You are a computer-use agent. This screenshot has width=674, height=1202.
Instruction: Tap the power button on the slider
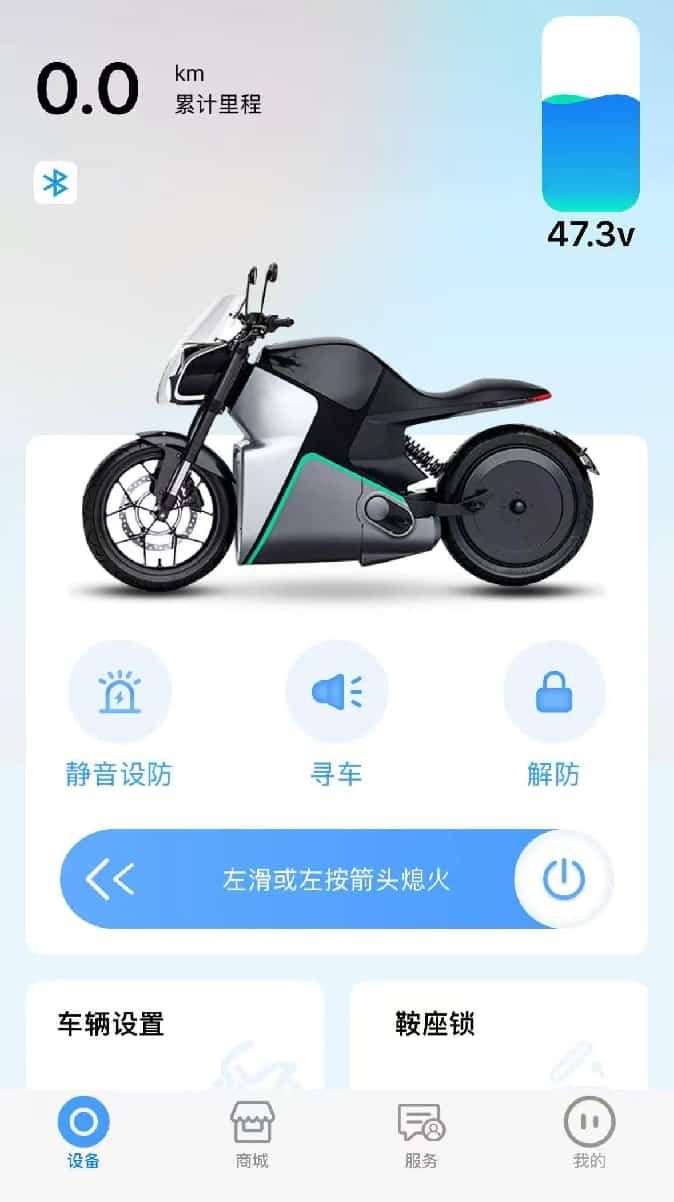[563, 879]
